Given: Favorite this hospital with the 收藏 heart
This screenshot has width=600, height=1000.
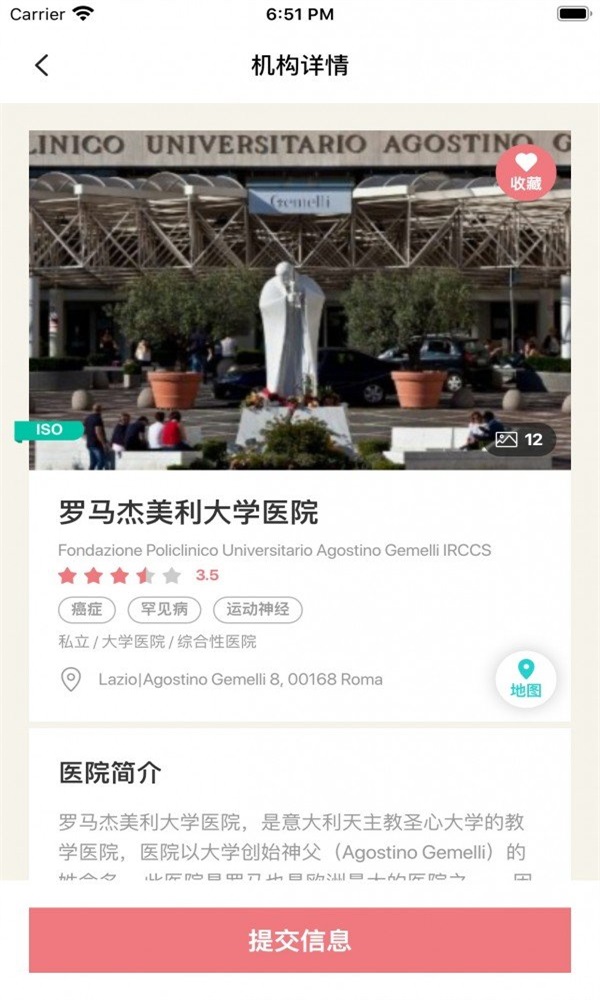Looking at the screenshot, I should 525,171.
